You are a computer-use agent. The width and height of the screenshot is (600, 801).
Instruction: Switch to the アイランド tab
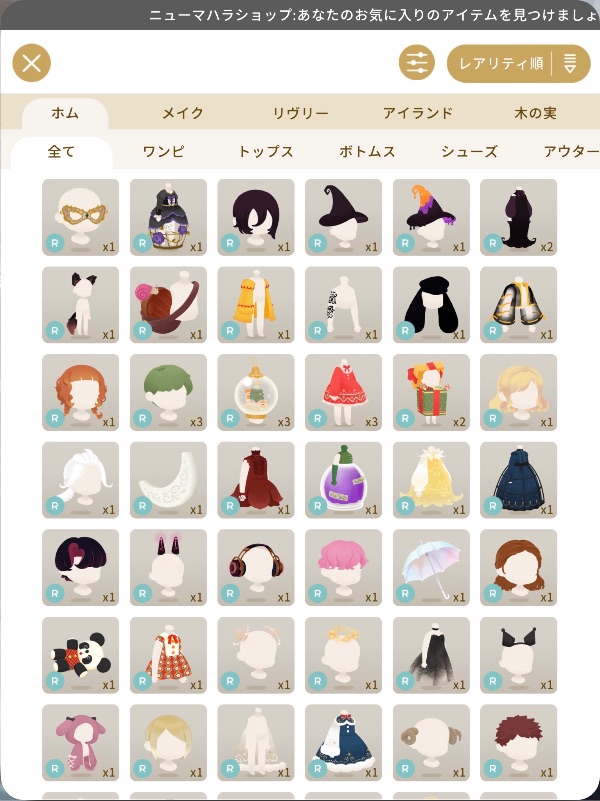(x=418, y=113)
